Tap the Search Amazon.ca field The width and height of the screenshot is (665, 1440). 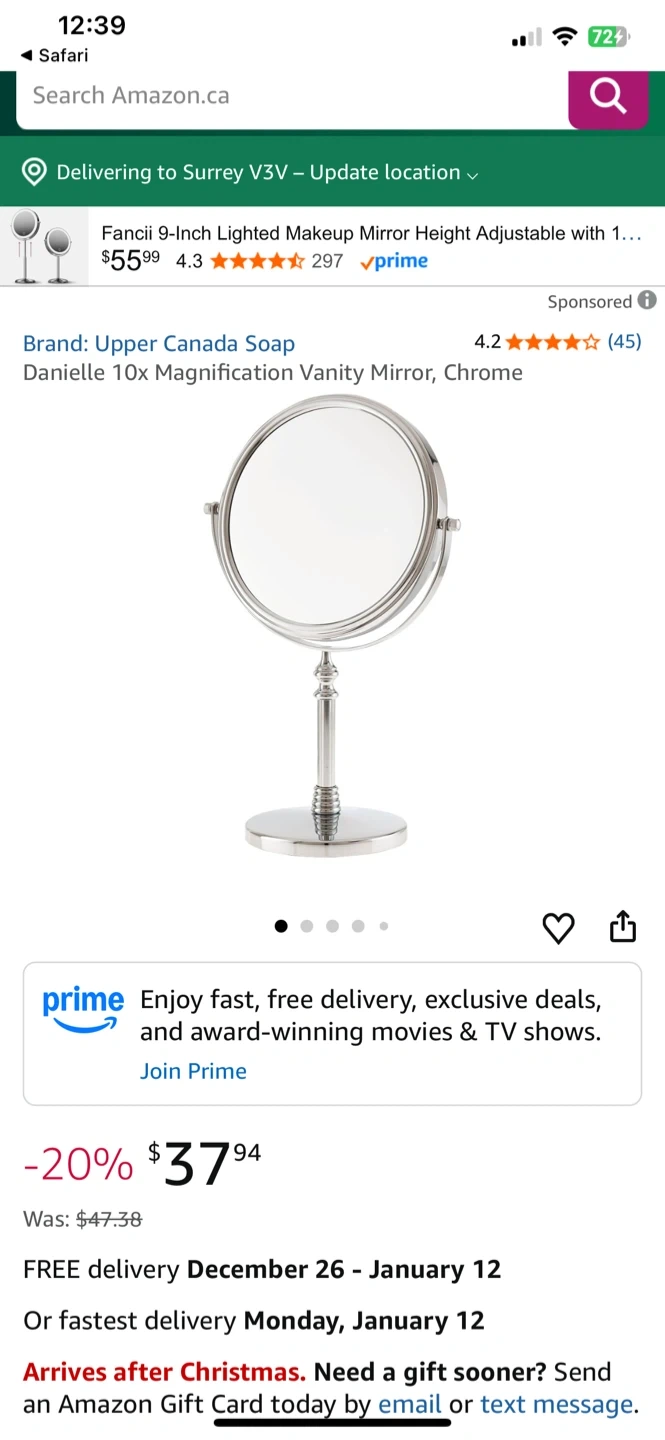click(290, 96)
